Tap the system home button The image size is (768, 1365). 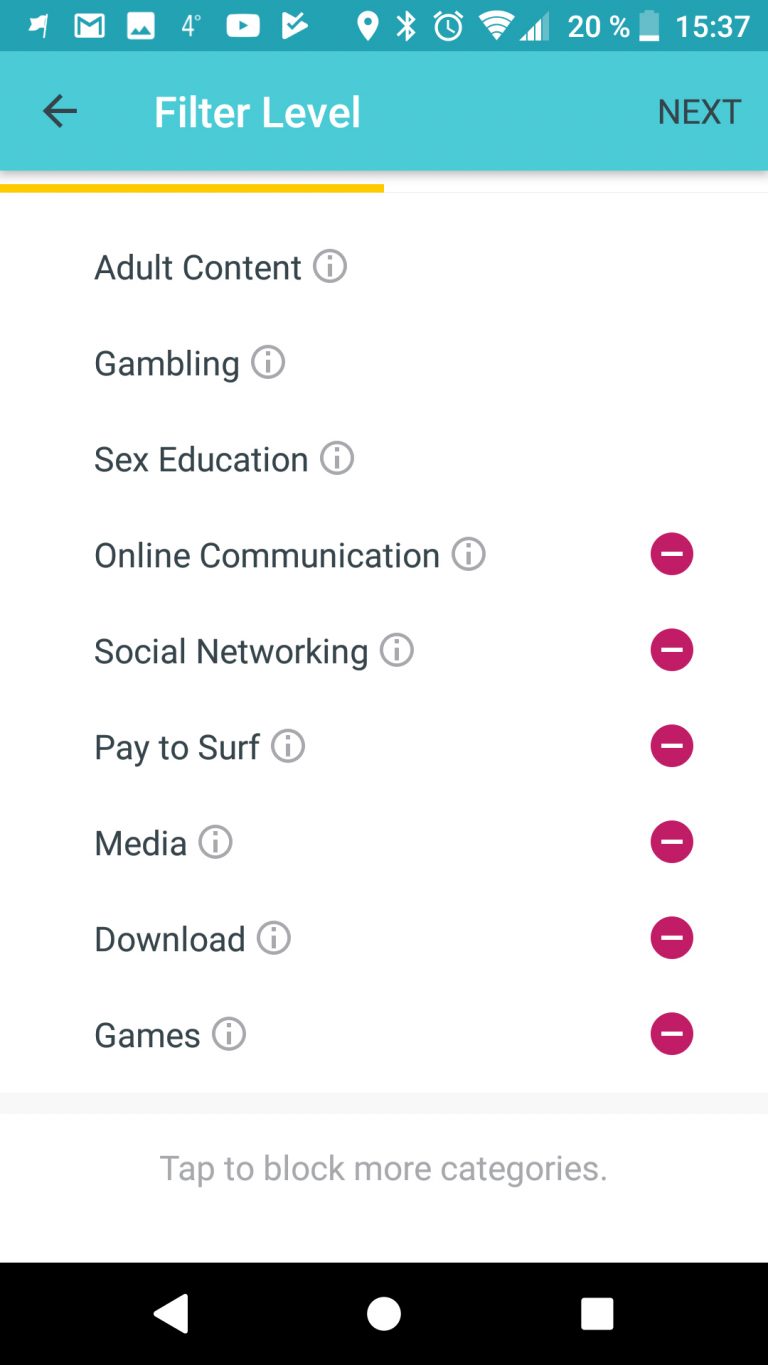point(384,1314)
